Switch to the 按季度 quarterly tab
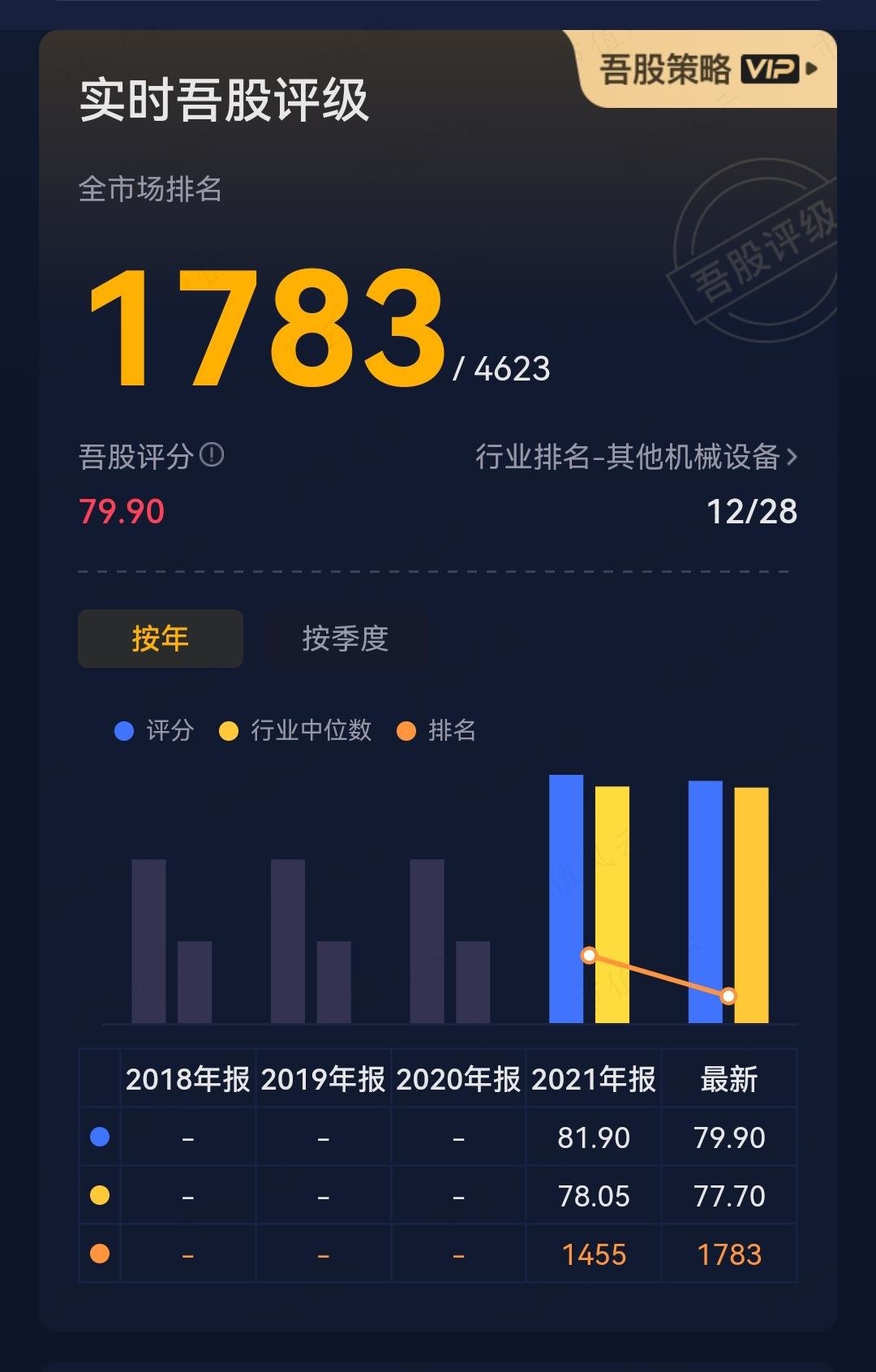This screenshot has width=876, height=1372. coord(346,639)
